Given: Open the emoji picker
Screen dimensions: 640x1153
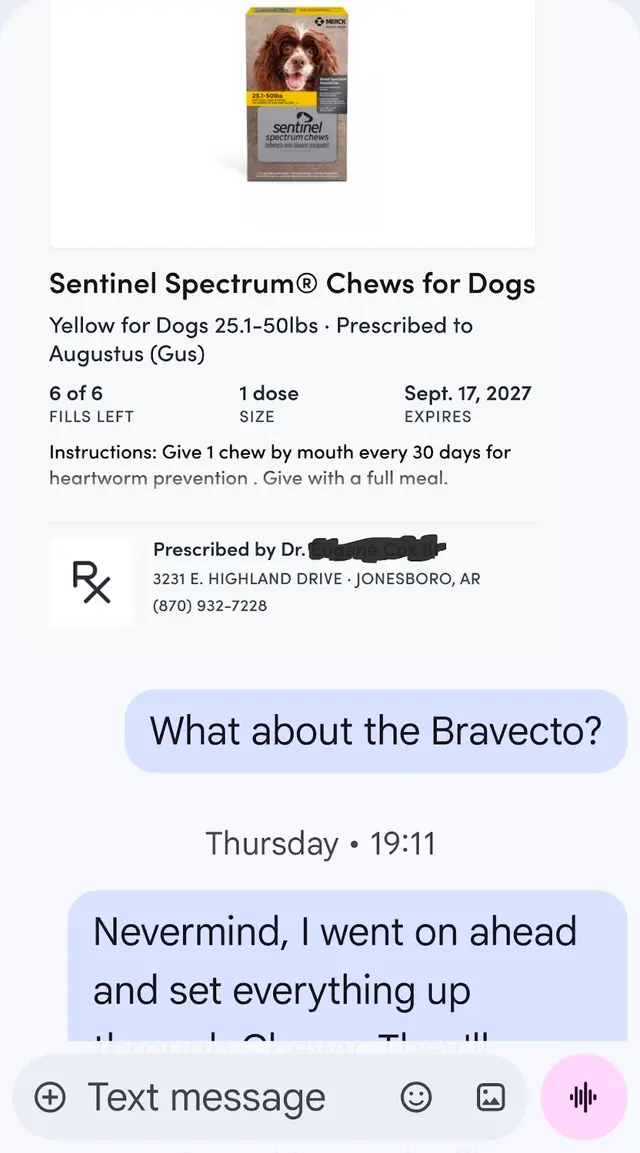Looking at the screenshot, I should 416,1097.
